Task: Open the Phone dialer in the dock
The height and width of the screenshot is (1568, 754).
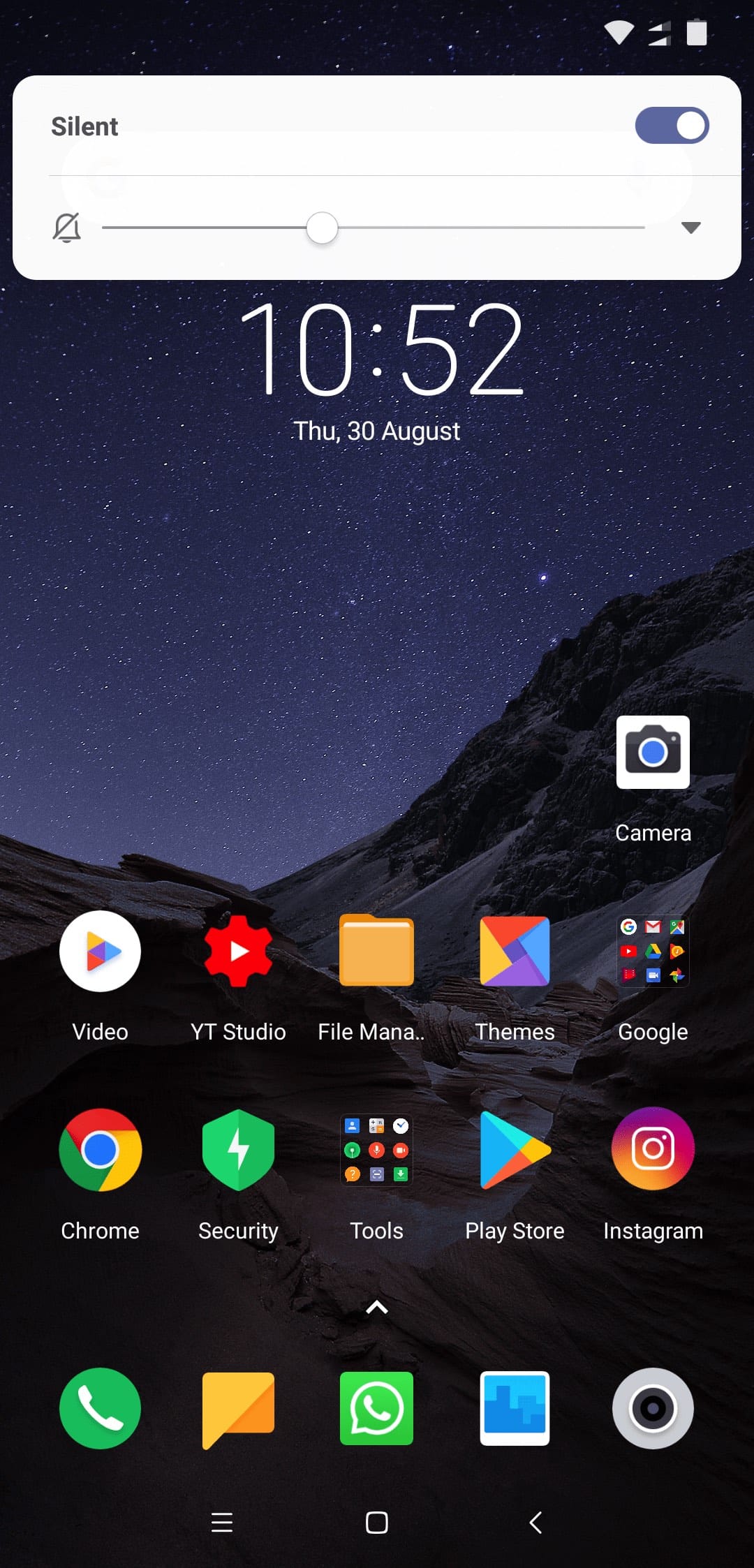Action: coord(100,1408)
